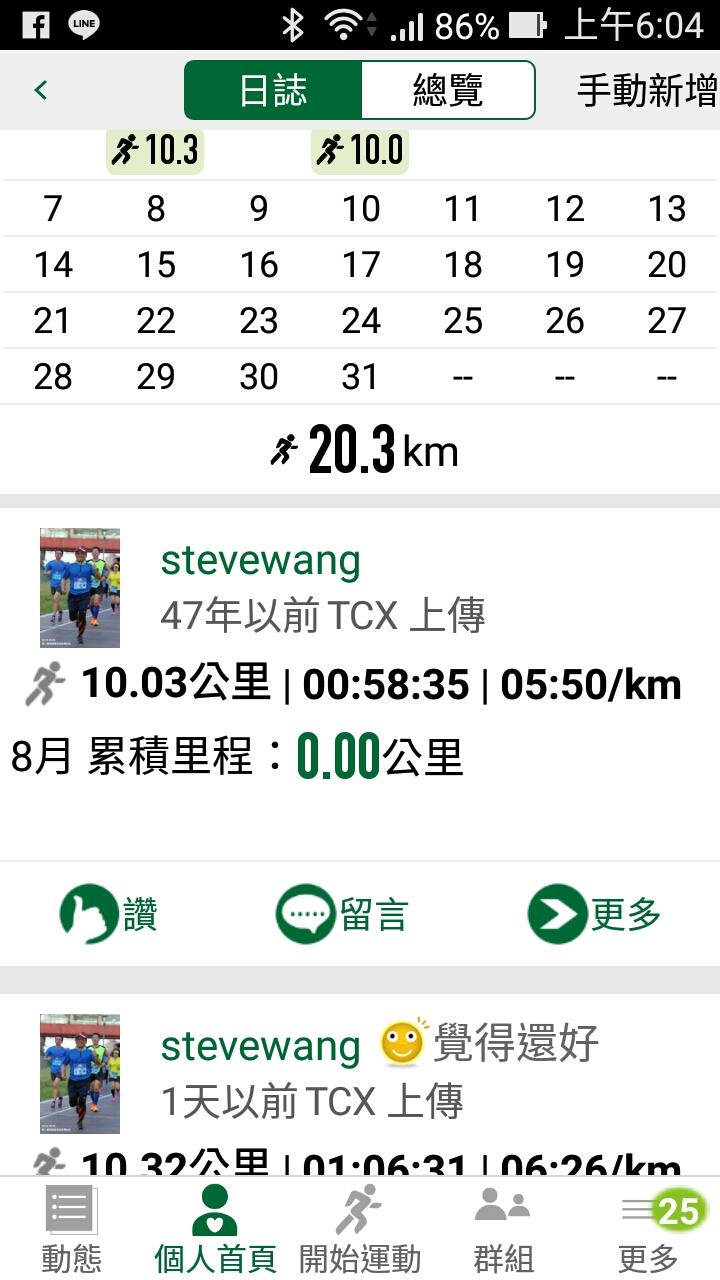Open the bottom 更多 tab with 25 badge

[x=648, y=1227]
